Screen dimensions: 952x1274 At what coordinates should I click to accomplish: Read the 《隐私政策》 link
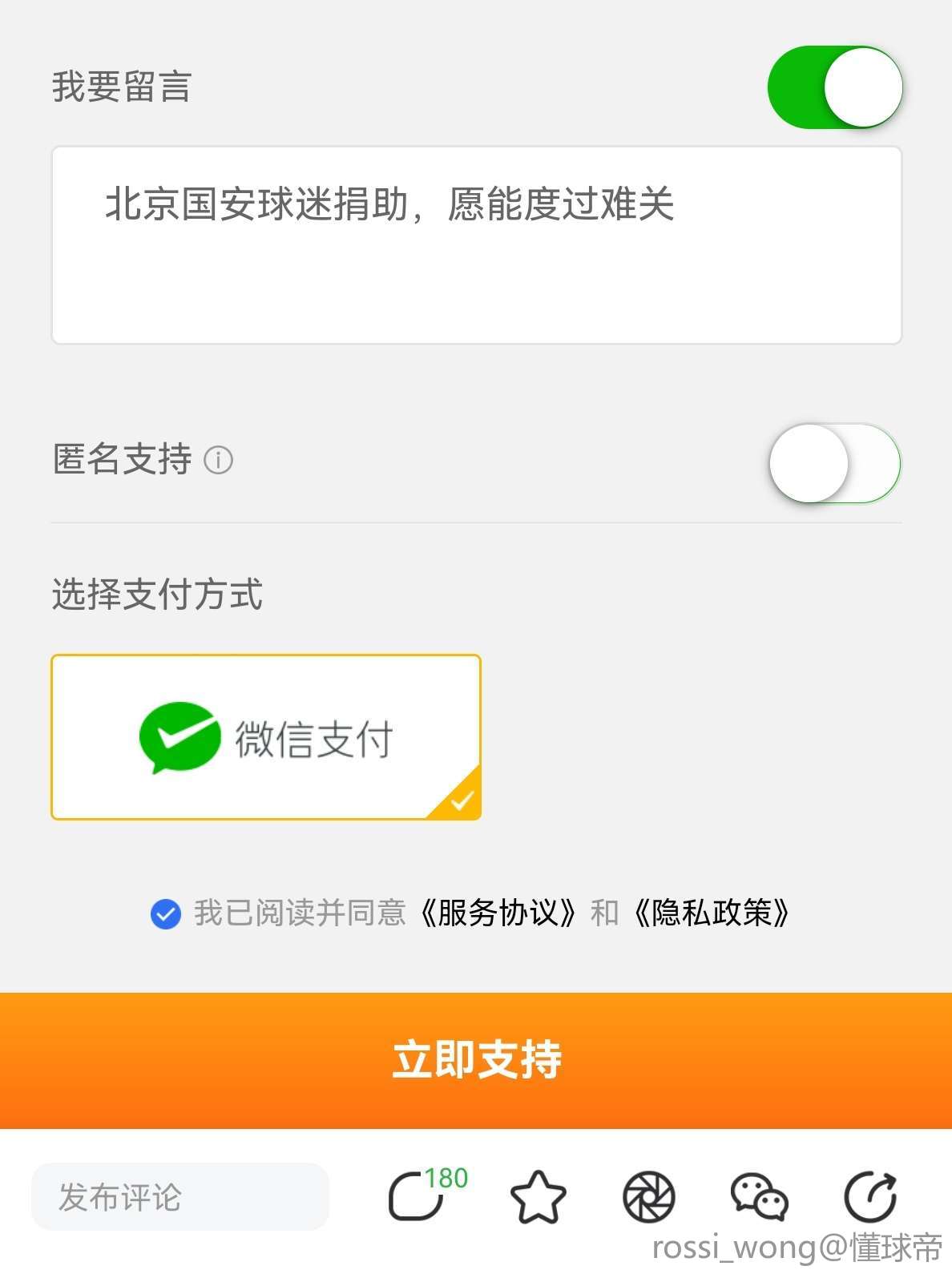click(x=712, y=913)
